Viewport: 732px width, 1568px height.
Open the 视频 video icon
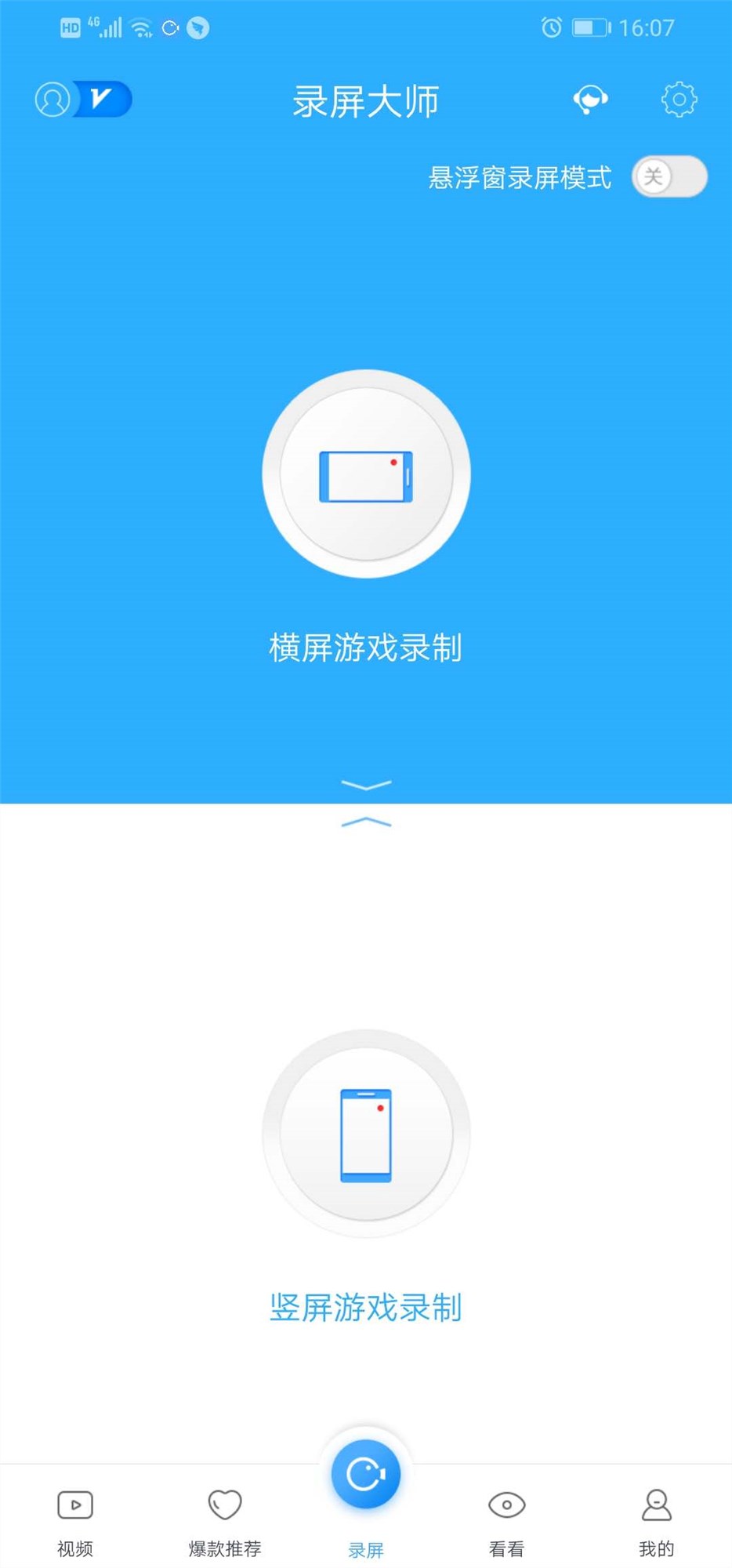(x=75, y=1505)
